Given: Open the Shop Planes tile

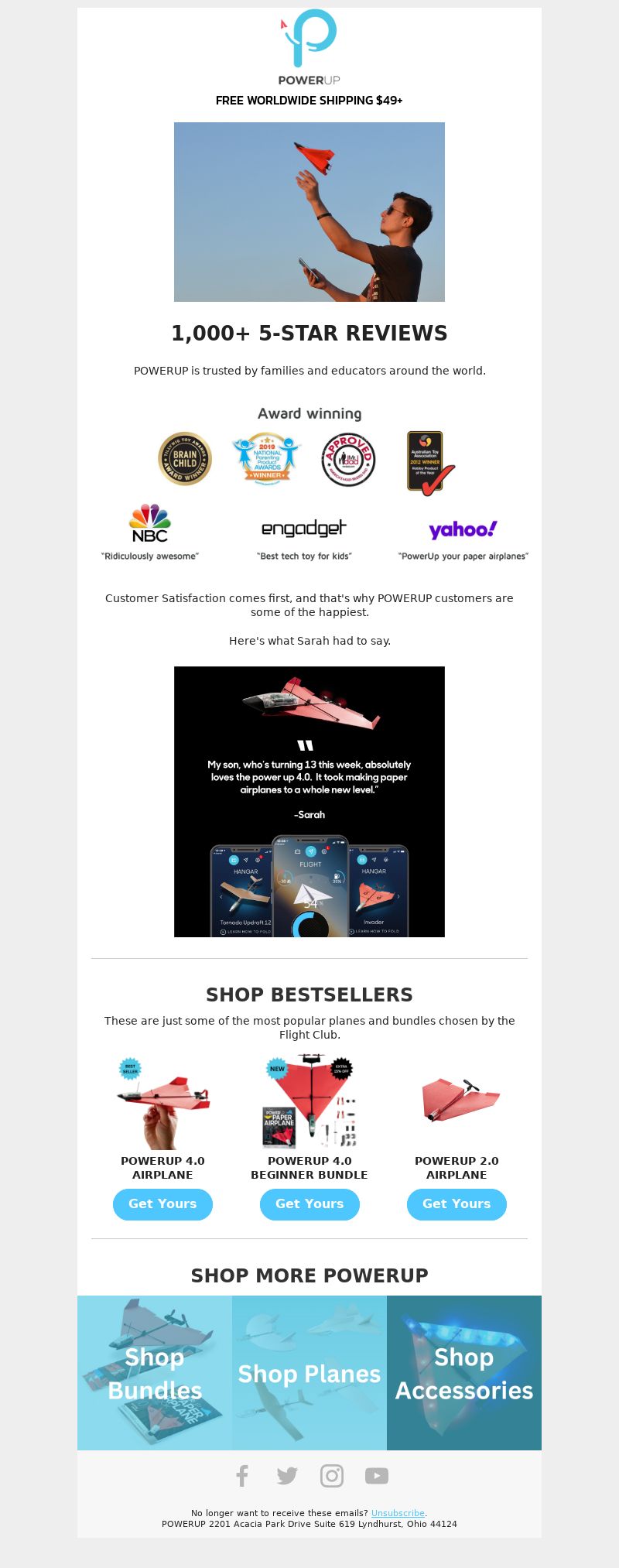Looking at the screenshot, I should (x=309, y=1373).
